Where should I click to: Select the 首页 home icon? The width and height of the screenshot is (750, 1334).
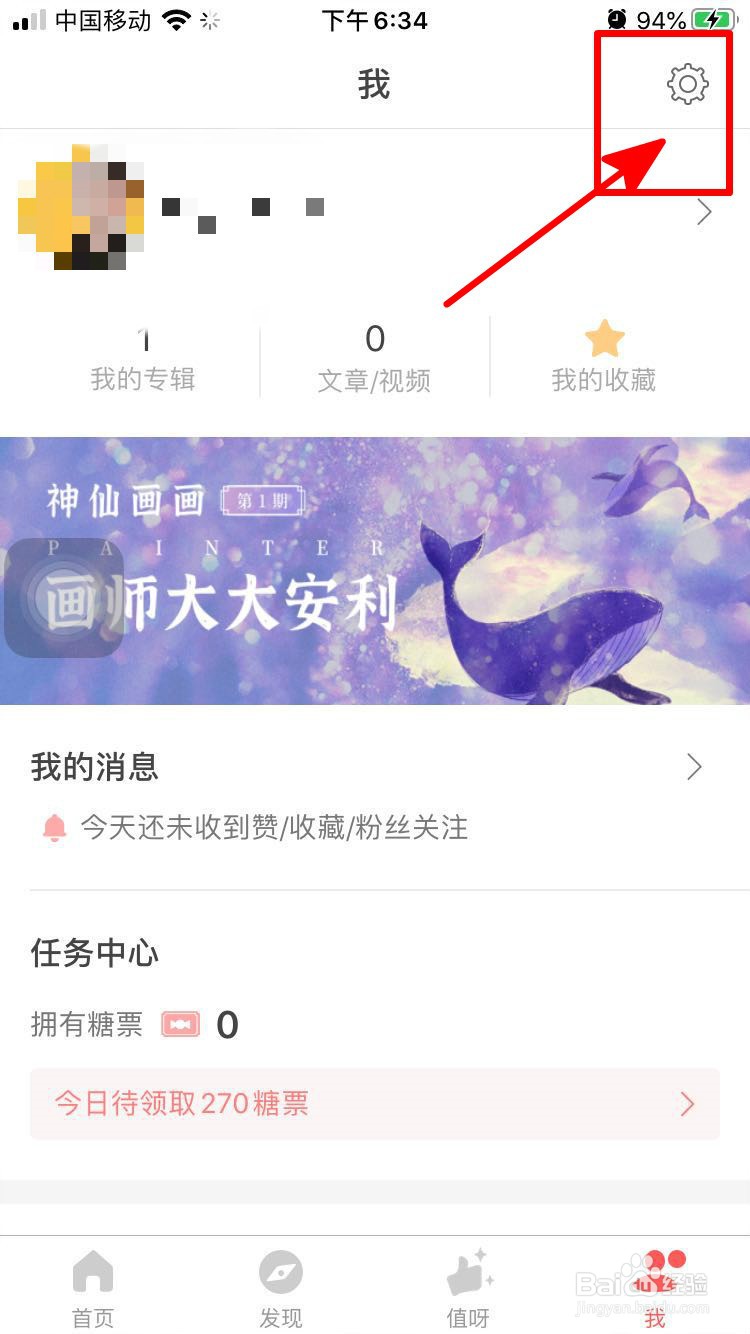(93, 1270)
